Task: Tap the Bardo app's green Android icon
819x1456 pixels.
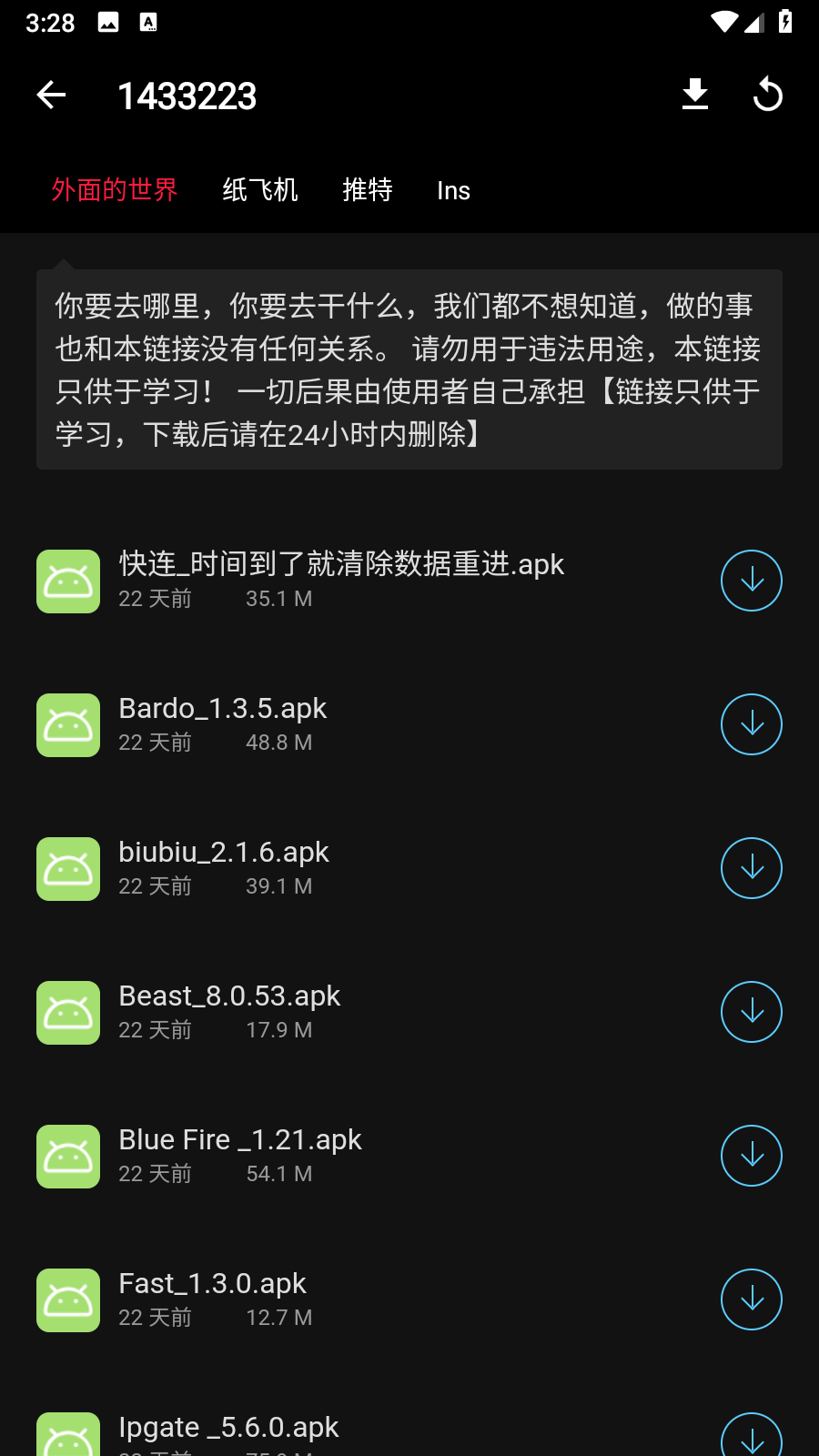Action: 67,723
